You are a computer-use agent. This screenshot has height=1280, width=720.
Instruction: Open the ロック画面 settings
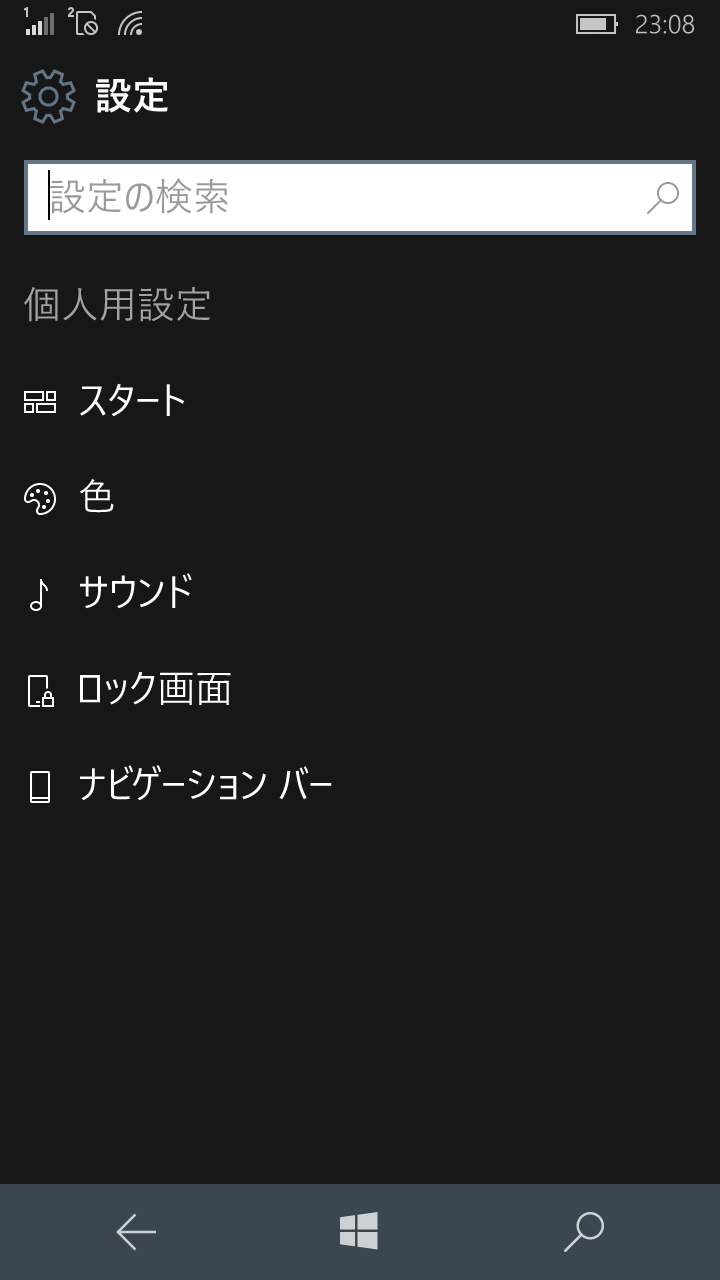360,689
